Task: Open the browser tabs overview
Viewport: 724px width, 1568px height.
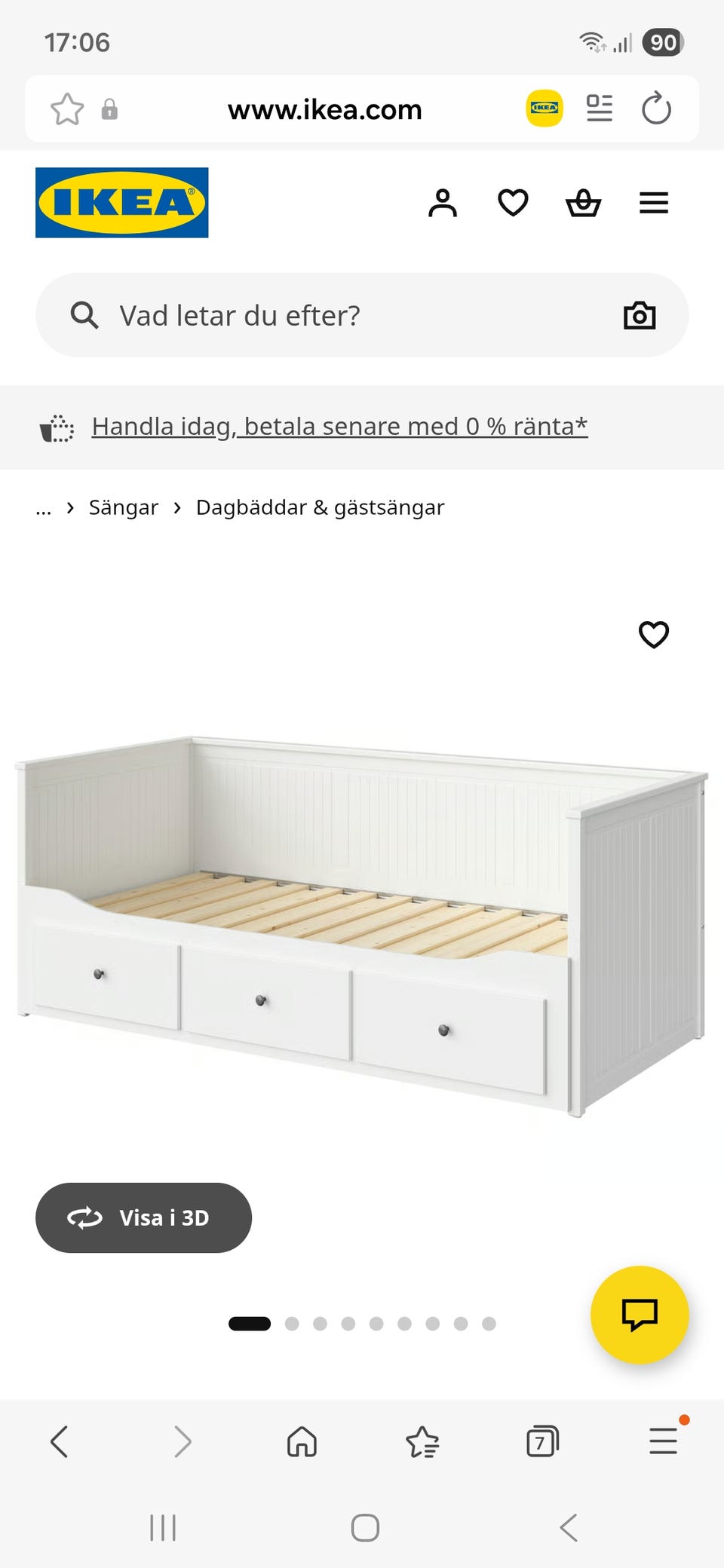Action: point(542,1442)
